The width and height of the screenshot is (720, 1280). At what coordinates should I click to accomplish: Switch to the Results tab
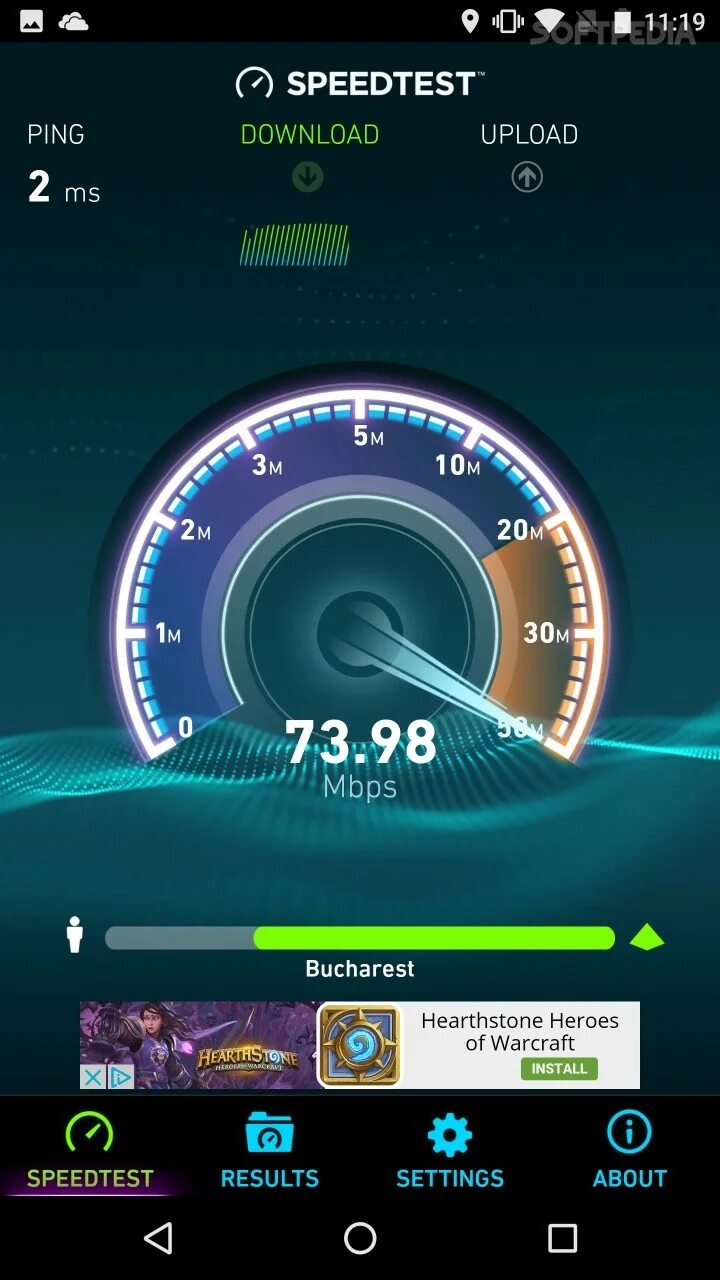pos(269,1150)
